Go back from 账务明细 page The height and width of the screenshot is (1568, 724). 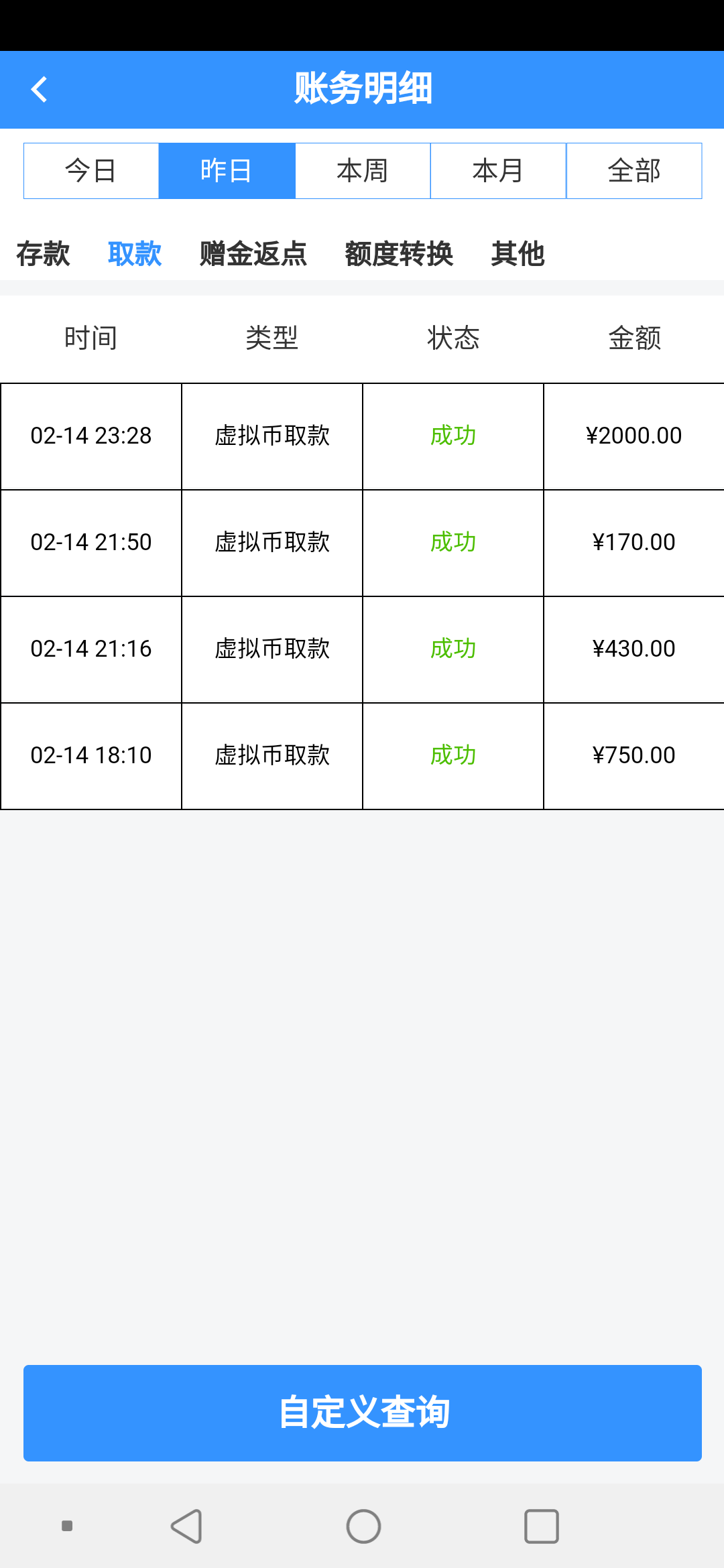tap(40, 89)
